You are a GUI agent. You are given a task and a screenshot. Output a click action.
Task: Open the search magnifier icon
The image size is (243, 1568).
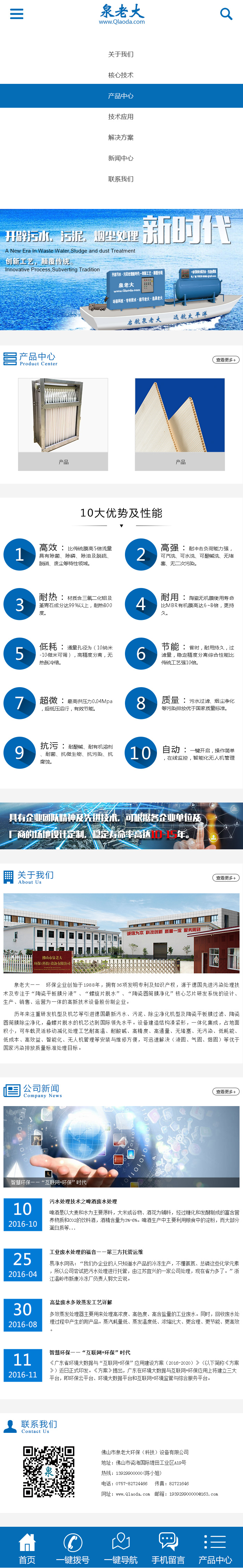click(x=226, y=14)
